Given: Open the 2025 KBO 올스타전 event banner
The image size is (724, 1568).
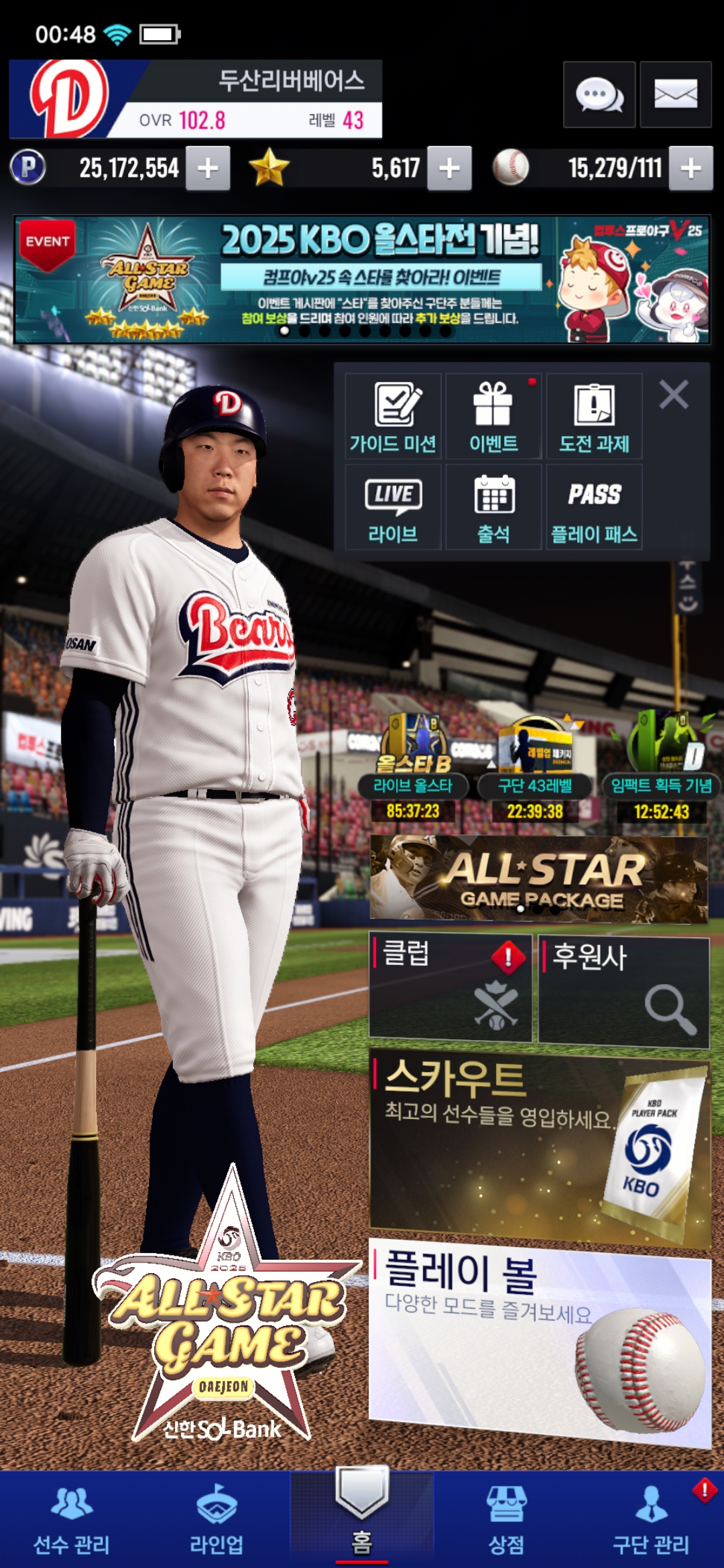Looking at the screenshot, I should 362,279.
